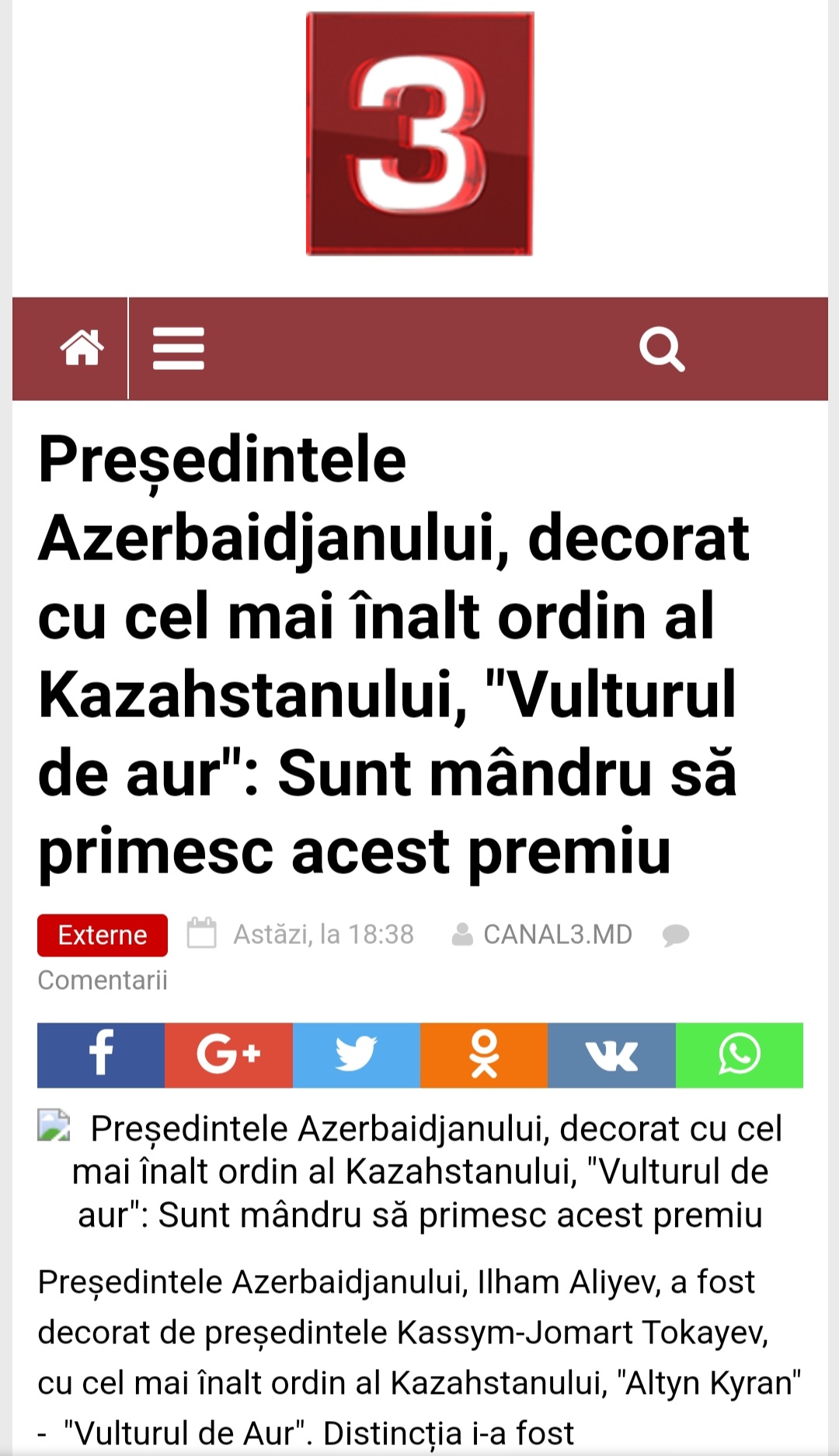Screen dimensions: 839x1456
Task: Share article on Facebook
Action: click(x=101, y=1054)
